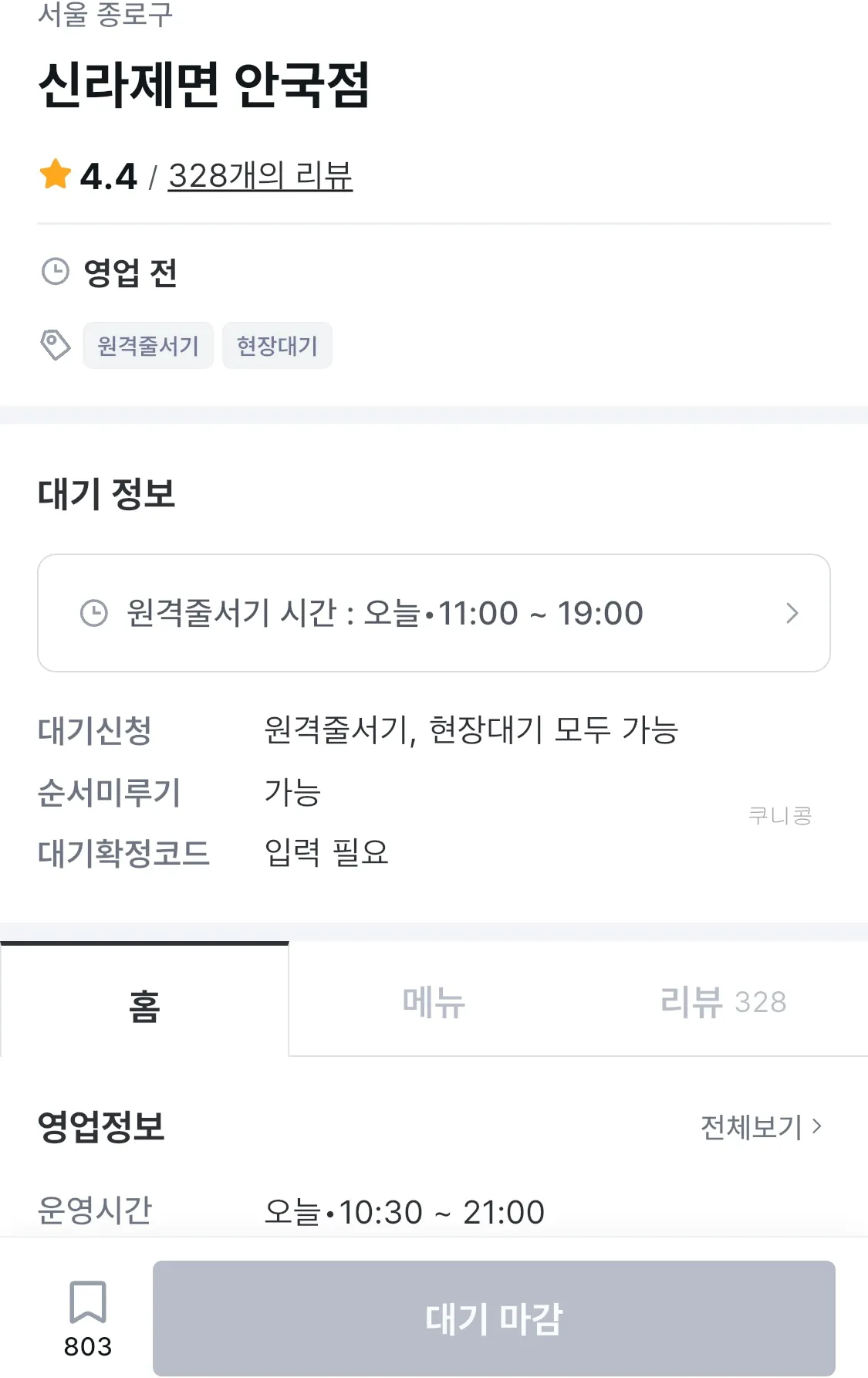Tap the restaurant name 신라제면 안국점
This screenshot has height=1378, width=868.
(207, 87)
